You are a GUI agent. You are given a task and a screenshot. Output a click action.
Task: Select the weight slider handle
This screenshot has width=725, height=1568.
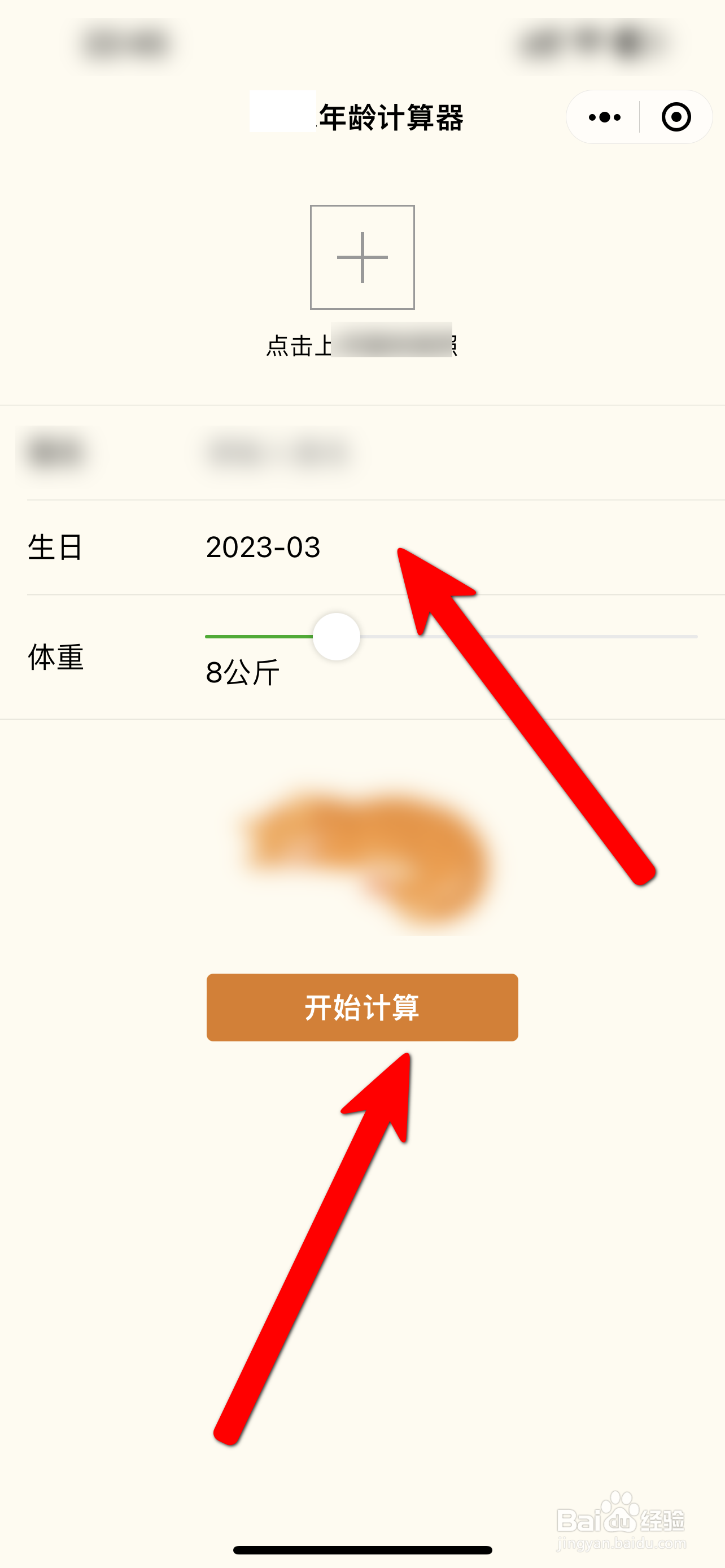pos(337,637)
